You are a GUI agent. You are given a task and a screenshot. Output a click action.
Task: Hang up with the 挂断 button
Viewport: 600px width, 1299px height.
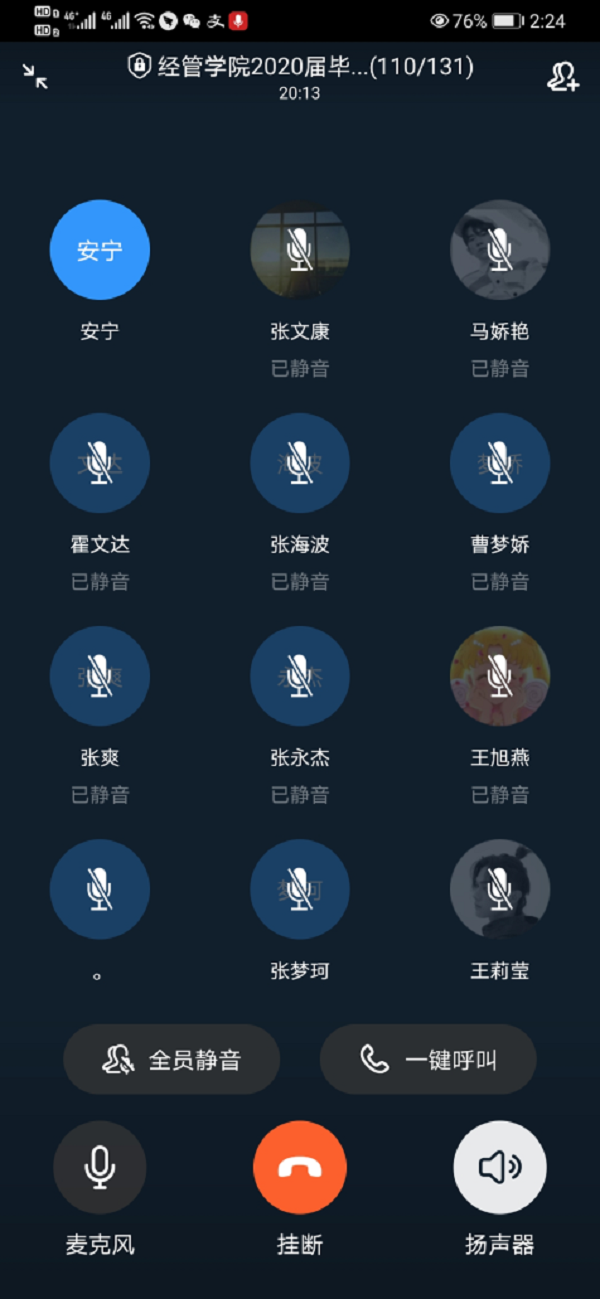pos(300,1167)
